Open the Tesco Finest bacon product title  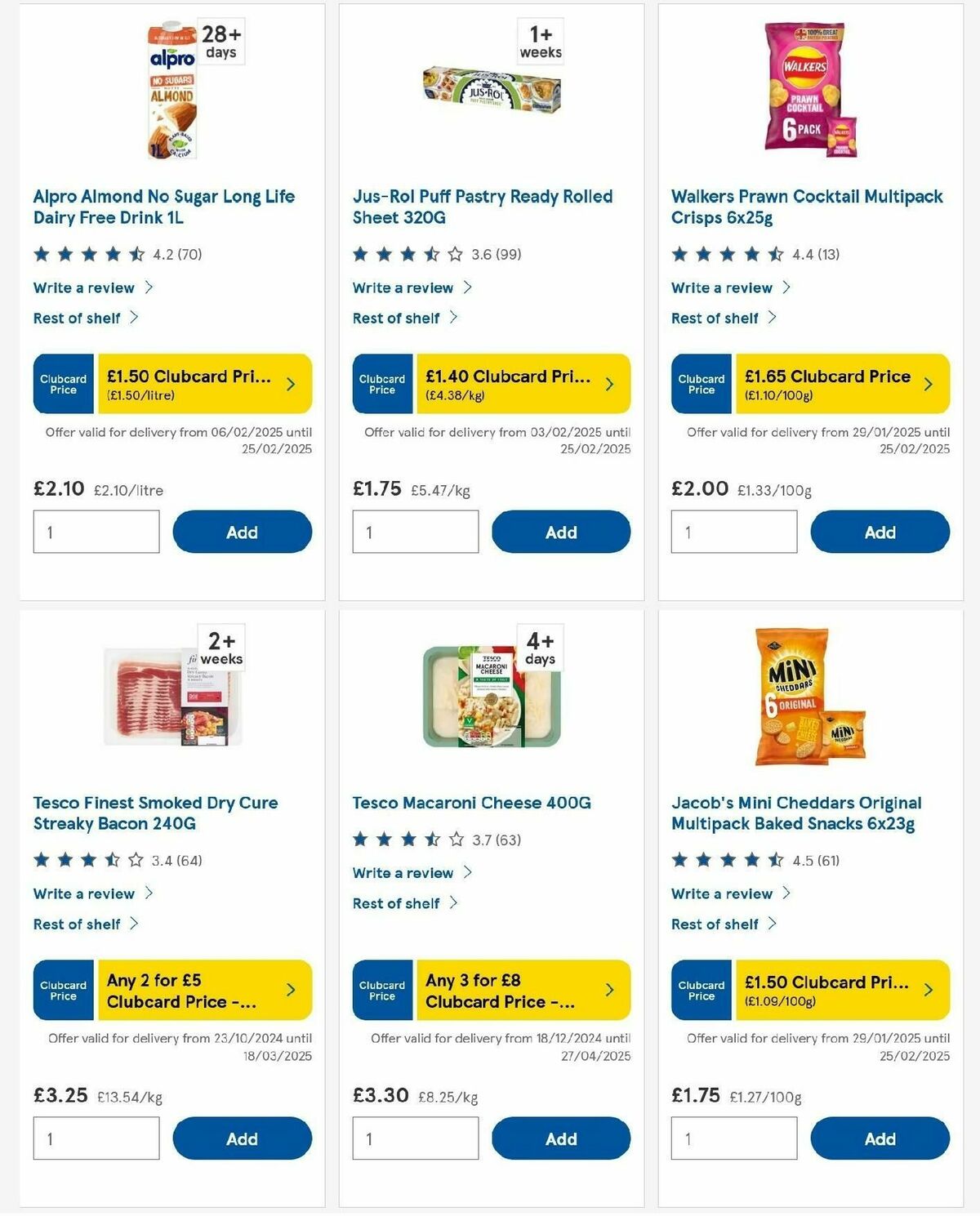pos(155,813)
